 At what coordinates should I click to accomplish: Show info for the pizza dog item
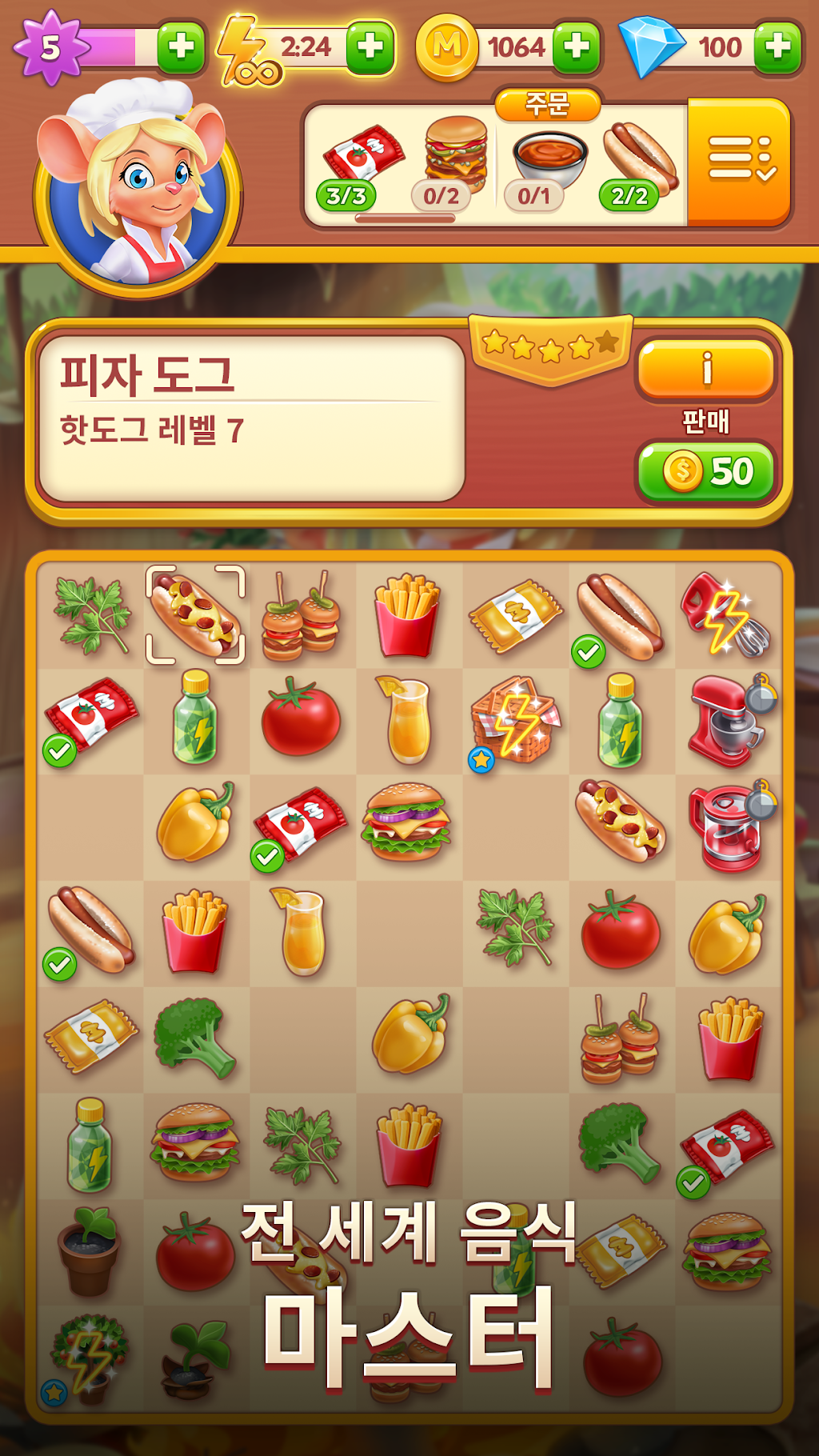706,370
